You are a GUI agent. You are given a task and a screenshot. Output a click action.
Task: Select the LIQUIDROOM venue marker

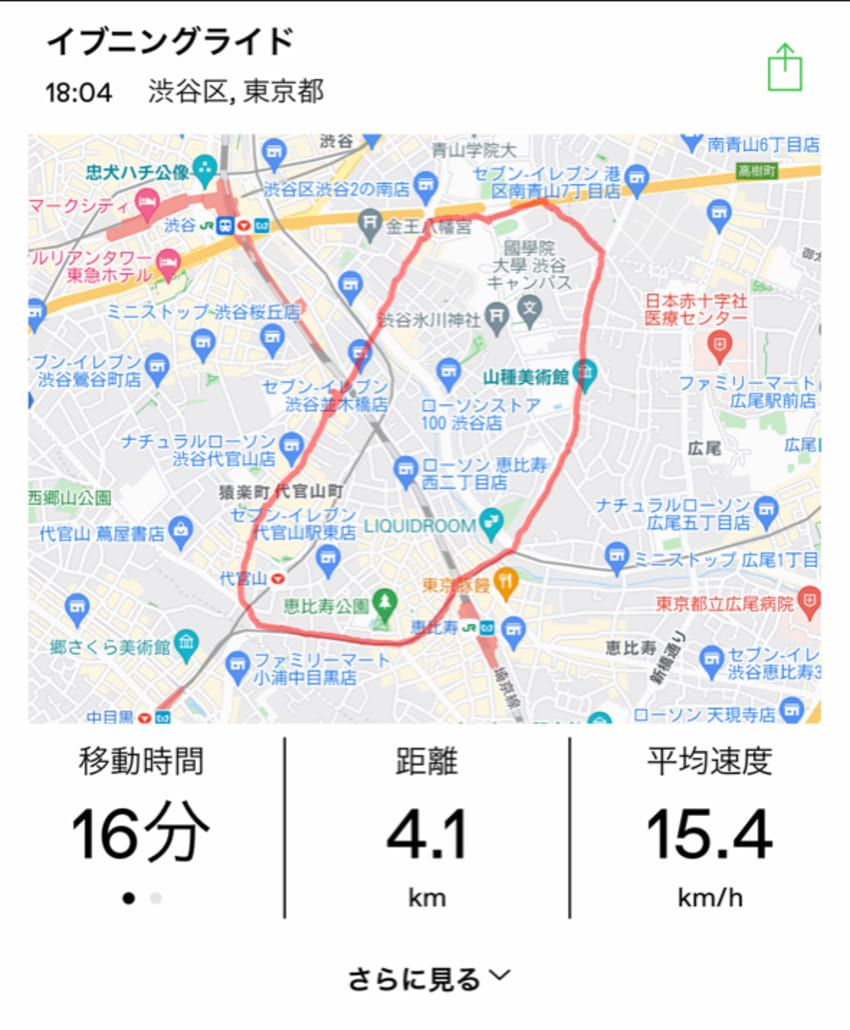(490, 523)
